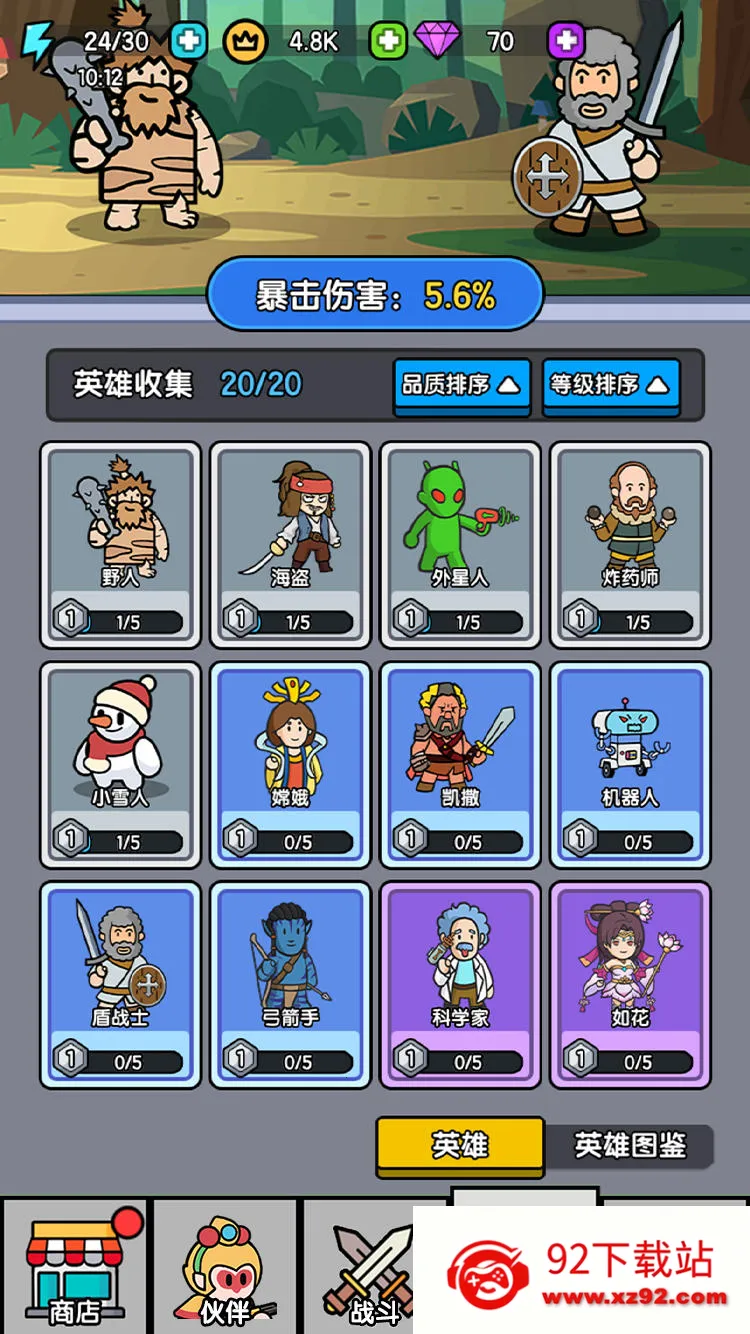This screenshot has height=1334, width=750.
Task: View the 弓箭手 hero card
Action: tap(291, 985)
